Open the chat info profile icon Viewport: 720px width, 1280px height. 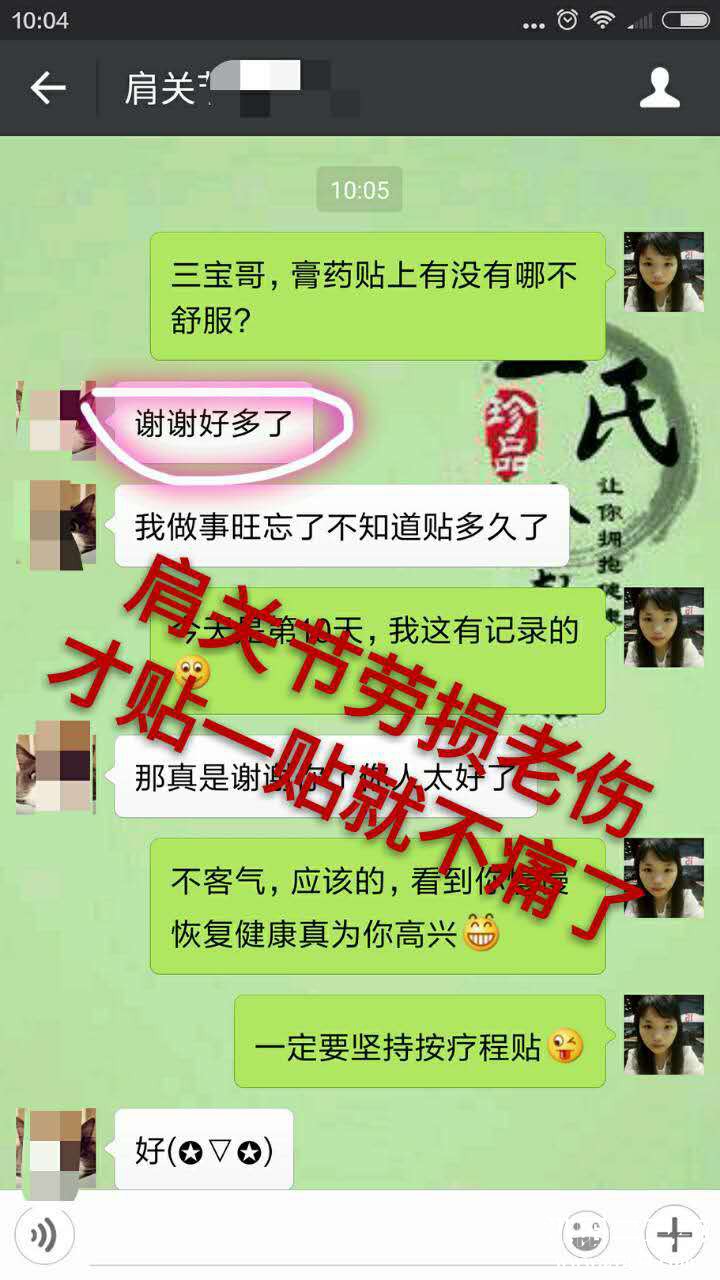659,88
